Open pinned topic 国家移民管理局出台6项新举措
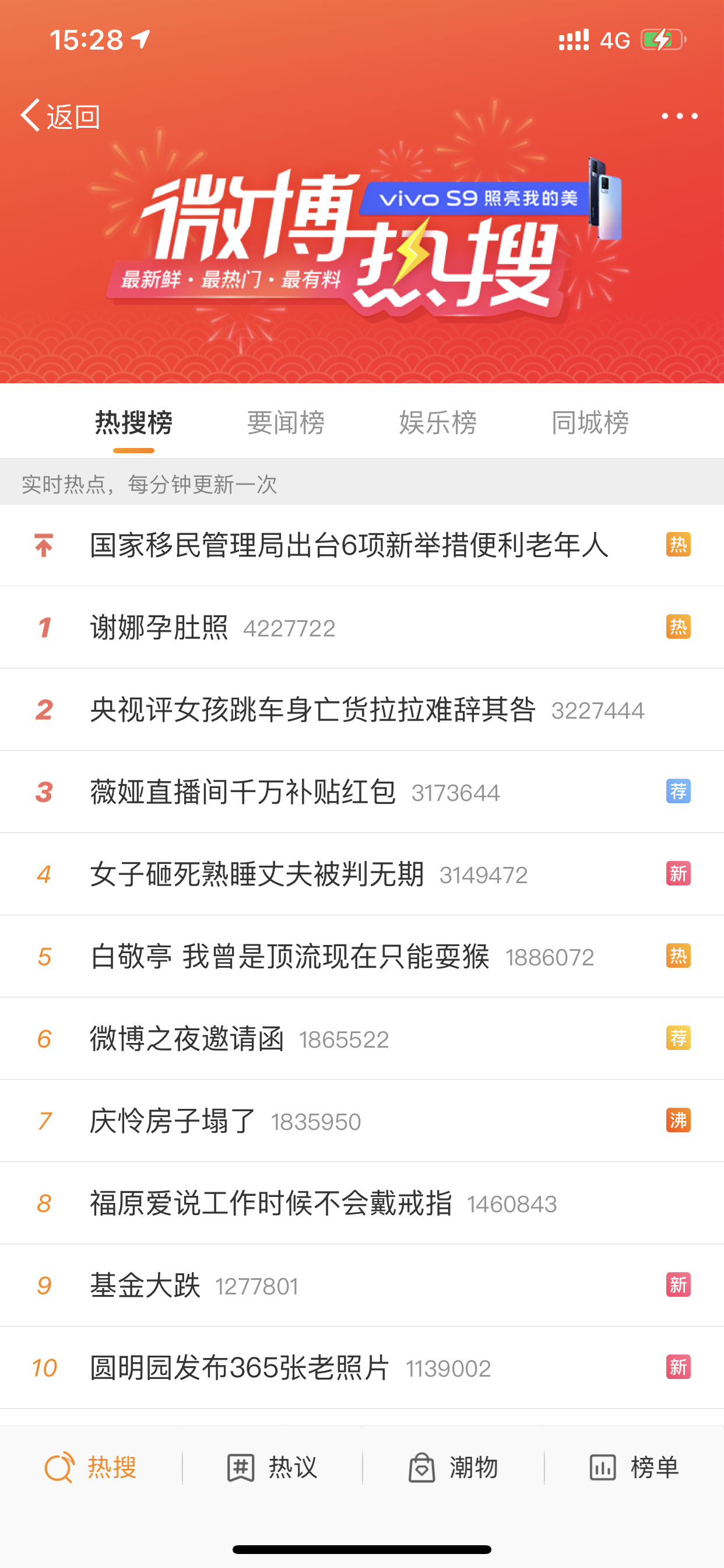 pyautogui.click(x=349, y=545)
